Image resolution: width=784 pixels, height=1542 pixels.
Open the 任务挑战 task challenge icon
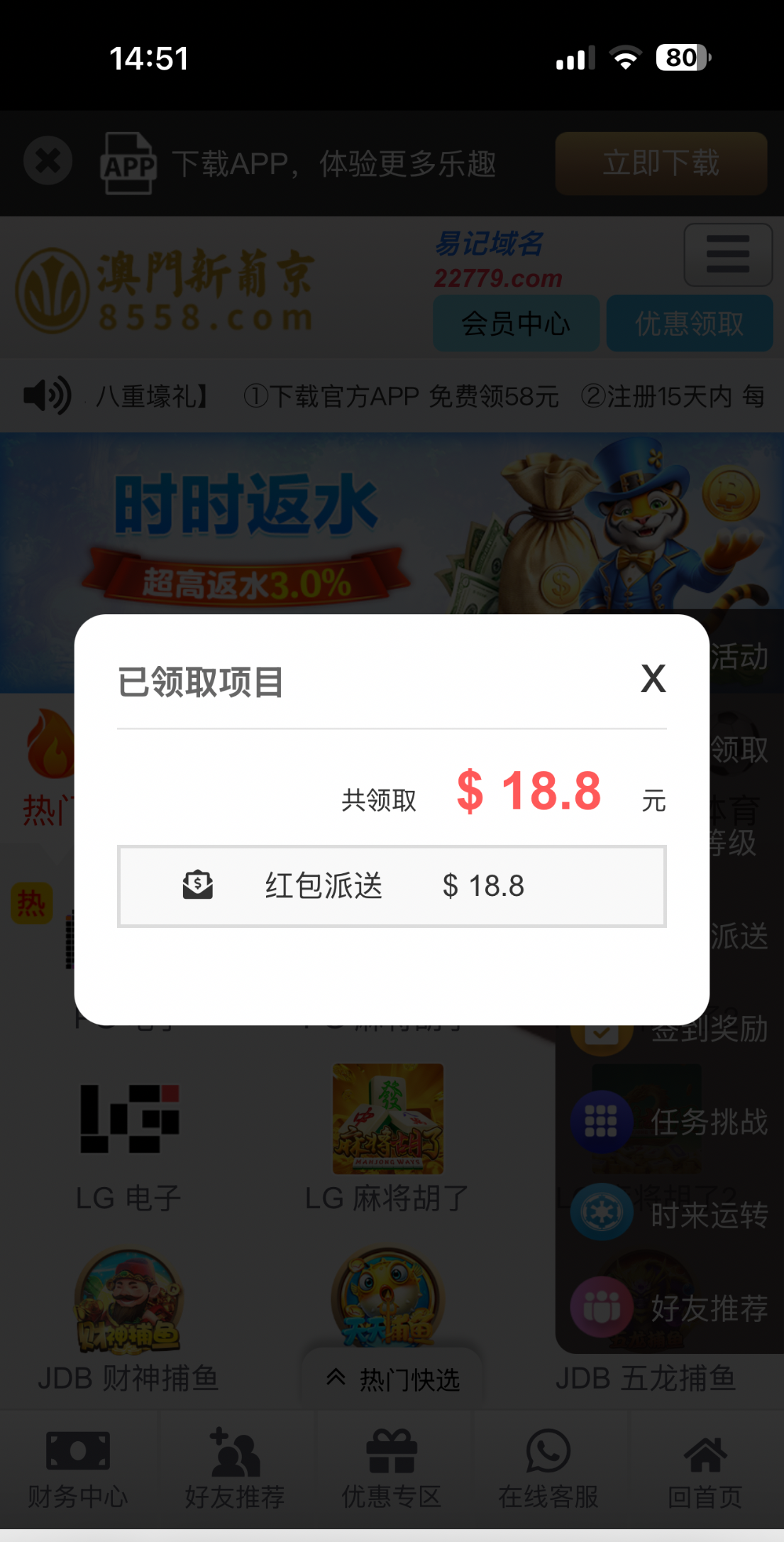click(602, 1118)
